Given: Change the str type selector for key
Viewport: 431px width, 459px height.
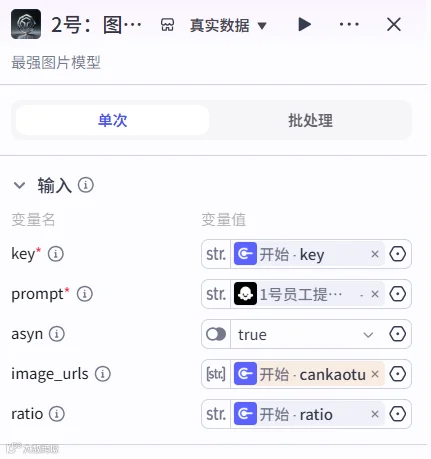Looking at the screenshot, I should coord(216,254).
